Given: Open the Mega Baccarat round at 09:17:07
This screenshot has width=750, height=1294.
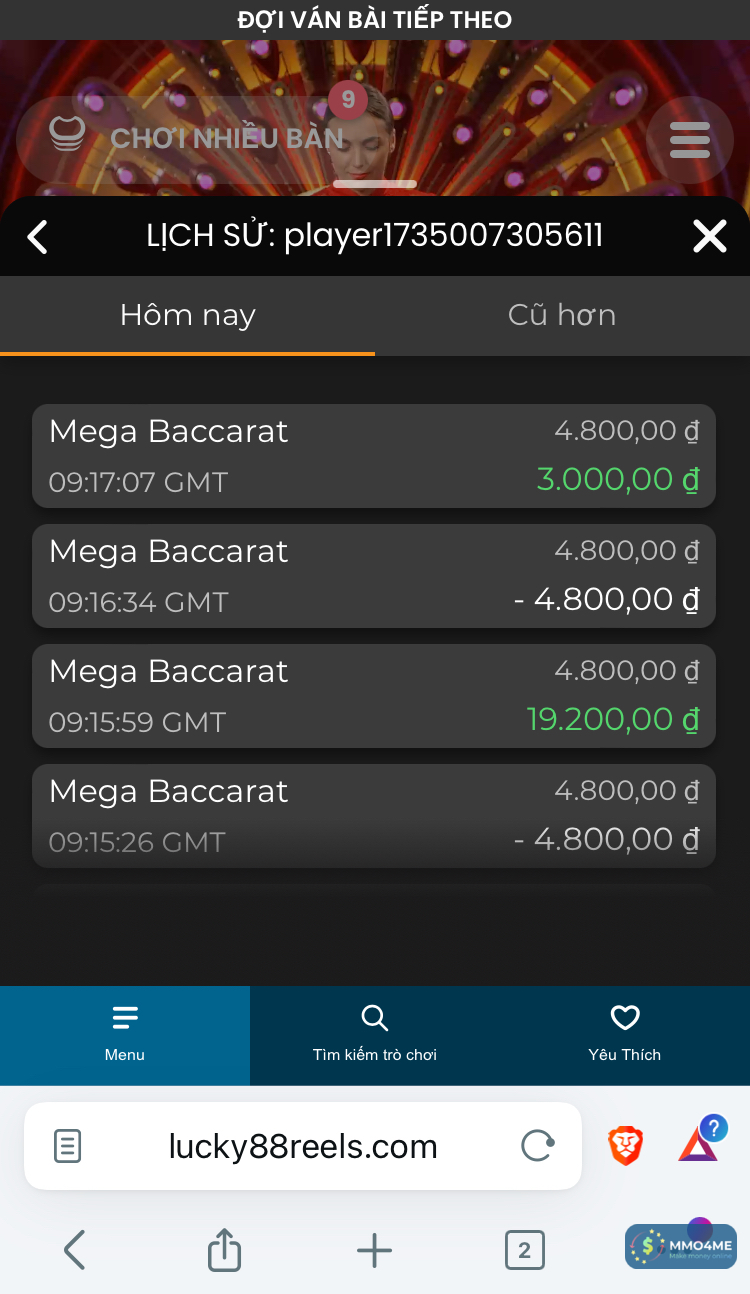Looking at the screenshot, I should click(374, 456).
